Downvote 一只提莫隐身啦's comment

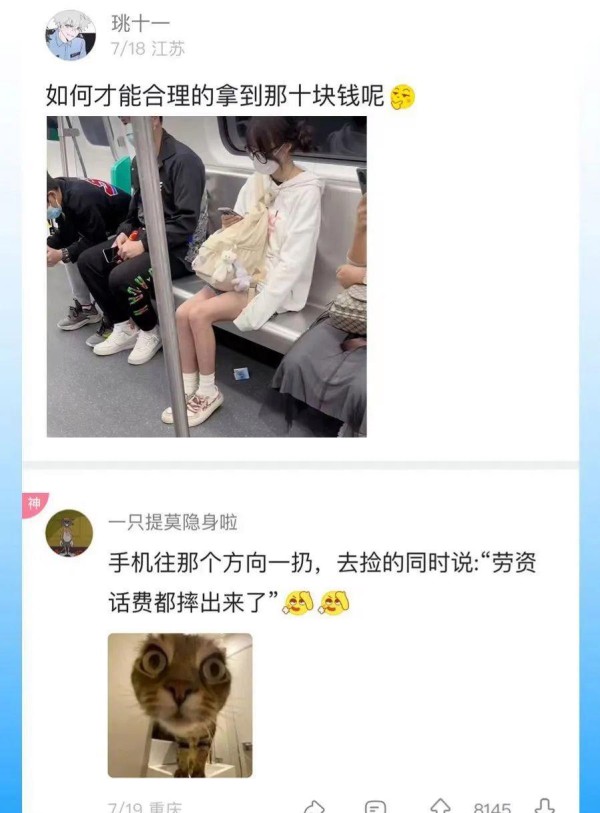(545, 806)
